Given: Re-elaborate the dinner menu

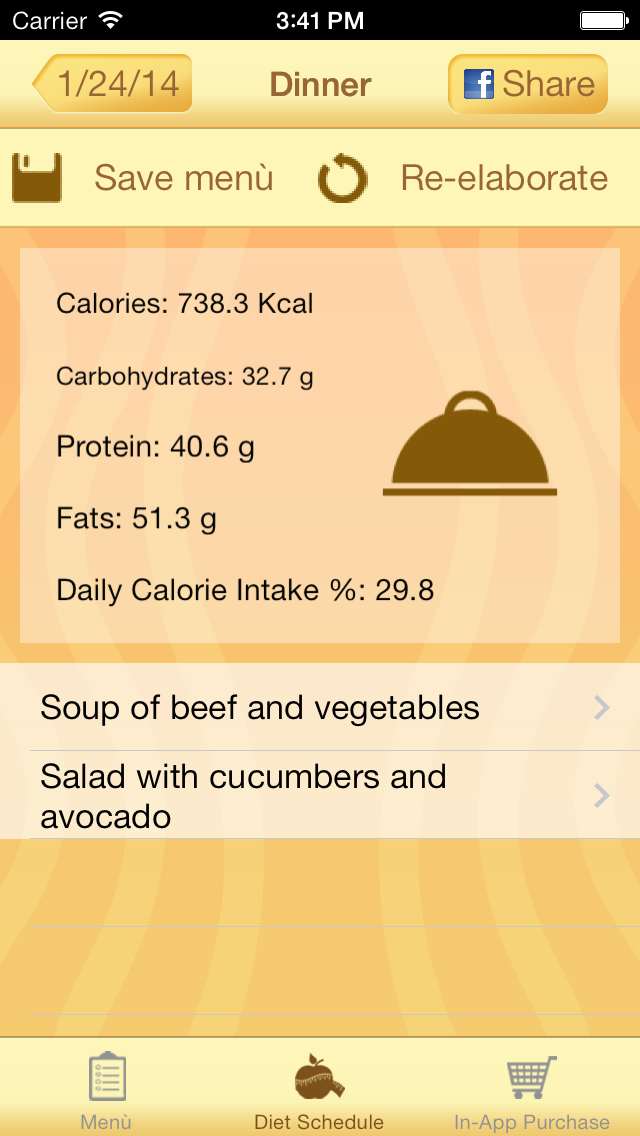Looking at the screenshot, I should click(463, 178).
